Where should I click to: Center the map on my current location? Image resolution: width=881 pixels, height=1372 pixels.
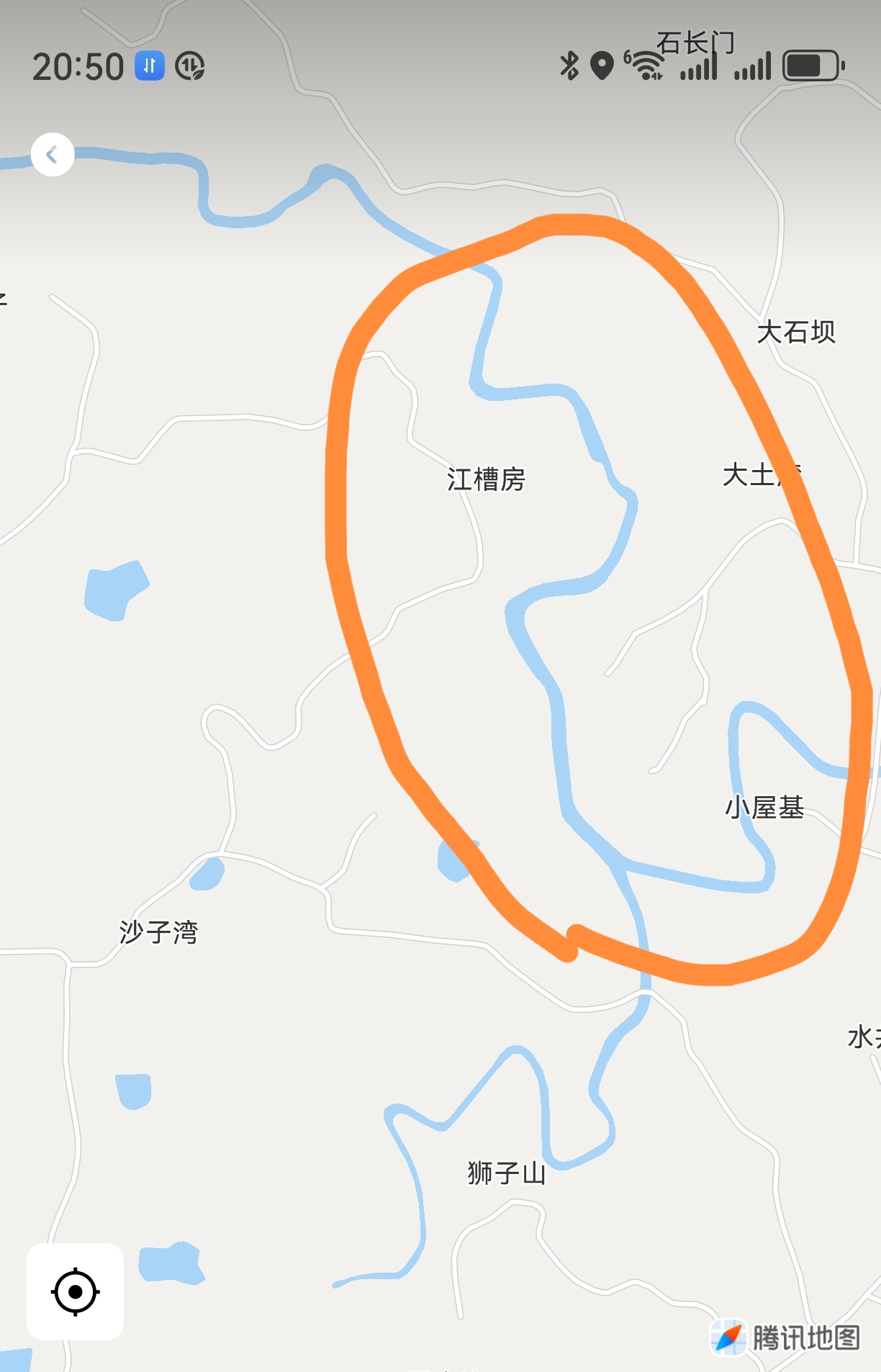[75, 1292]
